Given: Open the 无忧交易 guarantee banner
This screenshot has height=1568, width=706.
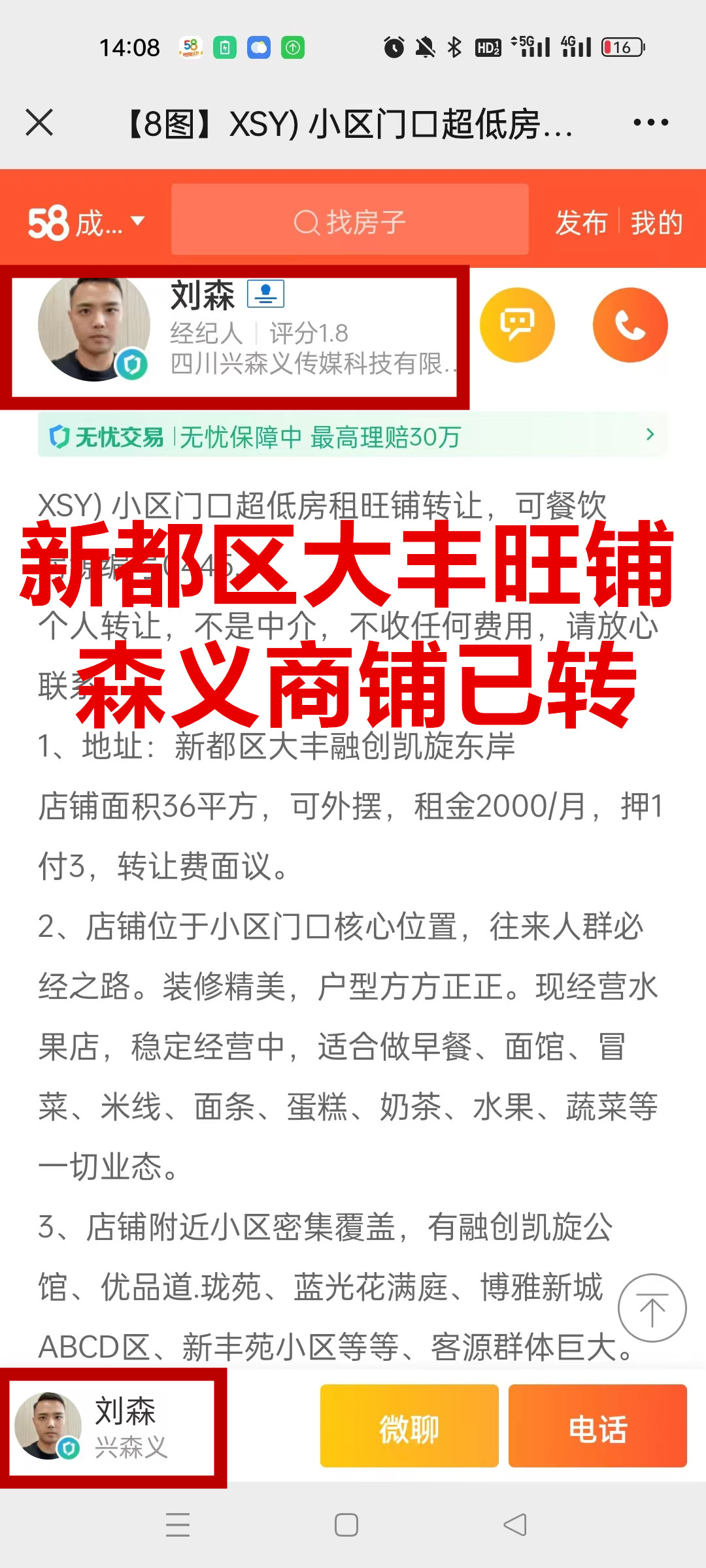Looking at the screenshot, I should tap(353, 436).
